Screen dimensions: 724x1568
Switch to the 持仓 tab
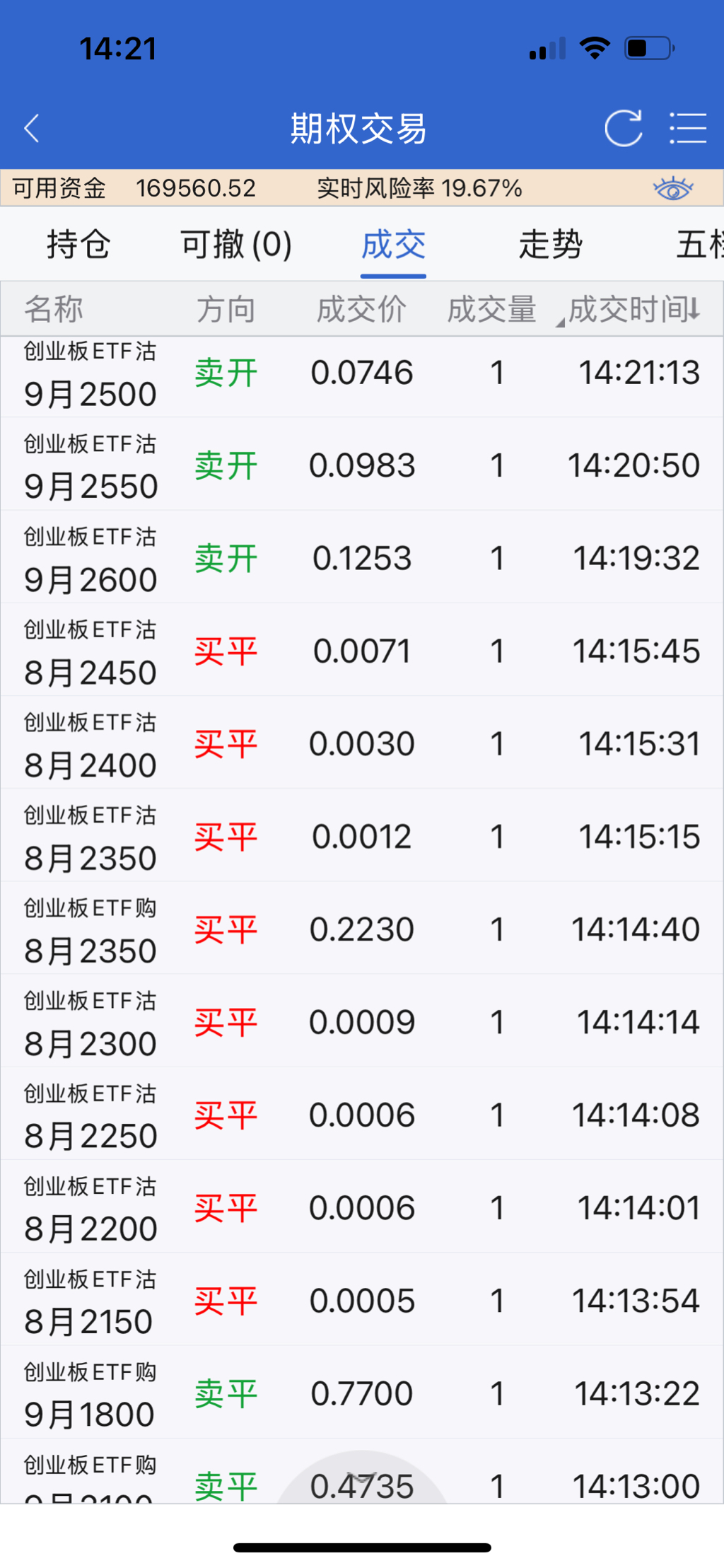(x=78, y=245)
